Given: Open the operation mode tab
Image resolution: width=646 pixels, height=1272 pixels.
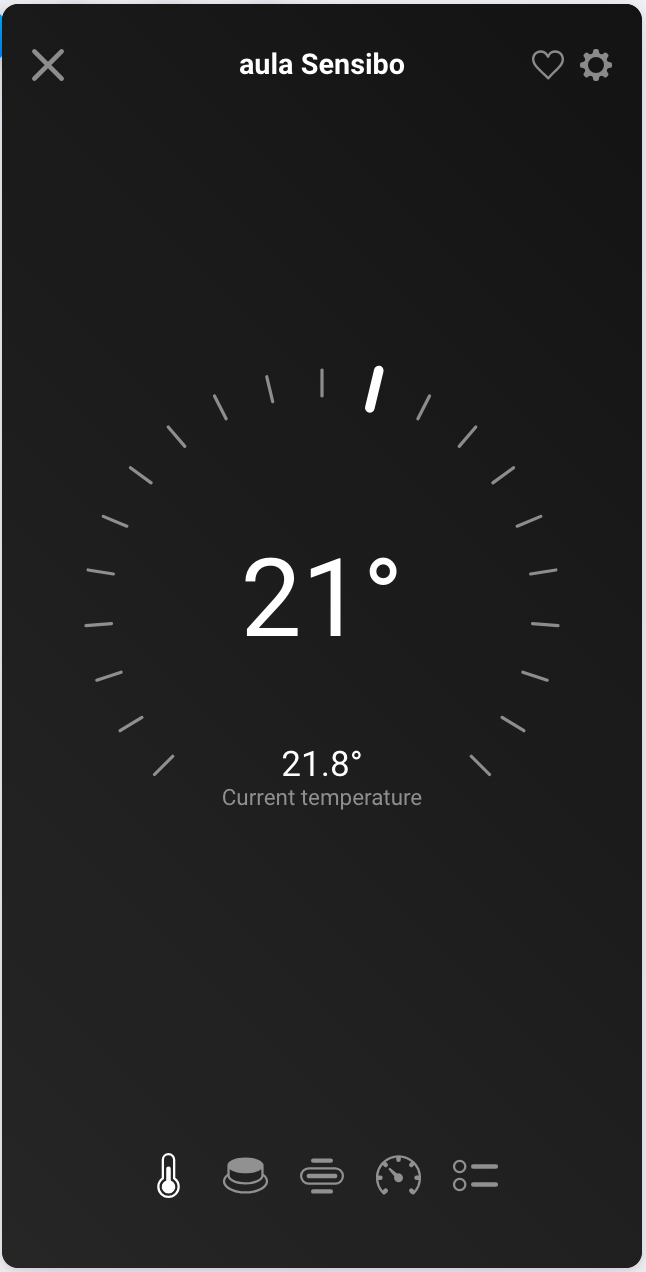Looking at the screenshot, I should click(245, 1175).
